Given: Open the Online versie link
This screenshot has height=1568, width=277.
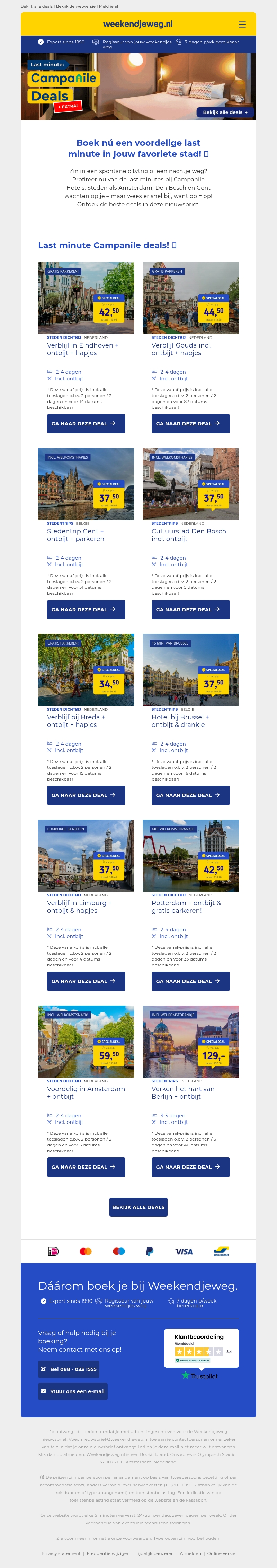Looking at the screenshot, I should (x=221, y=1553).
